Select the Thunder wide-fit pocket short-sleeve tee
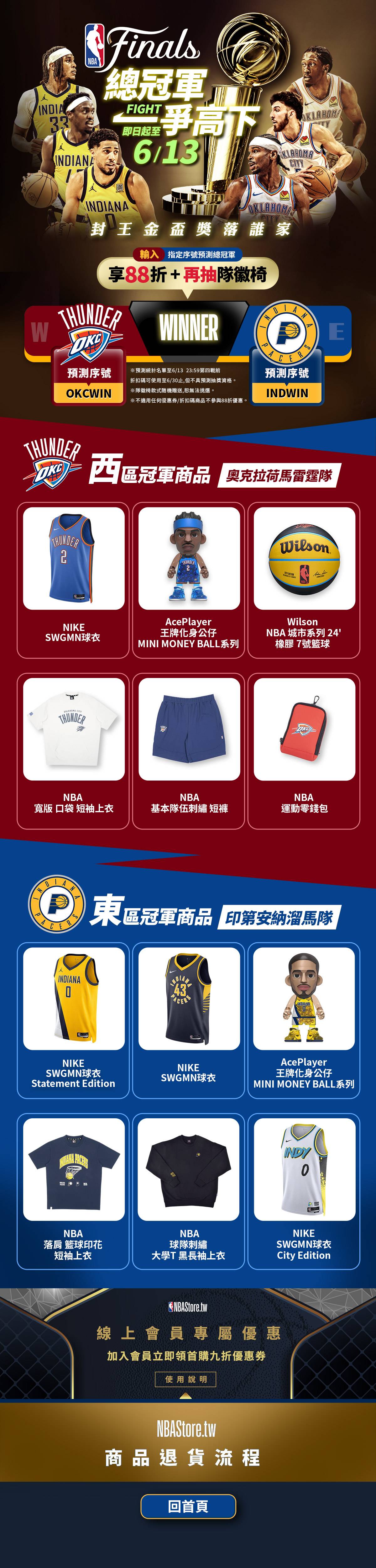 click(x=73, y=750)
